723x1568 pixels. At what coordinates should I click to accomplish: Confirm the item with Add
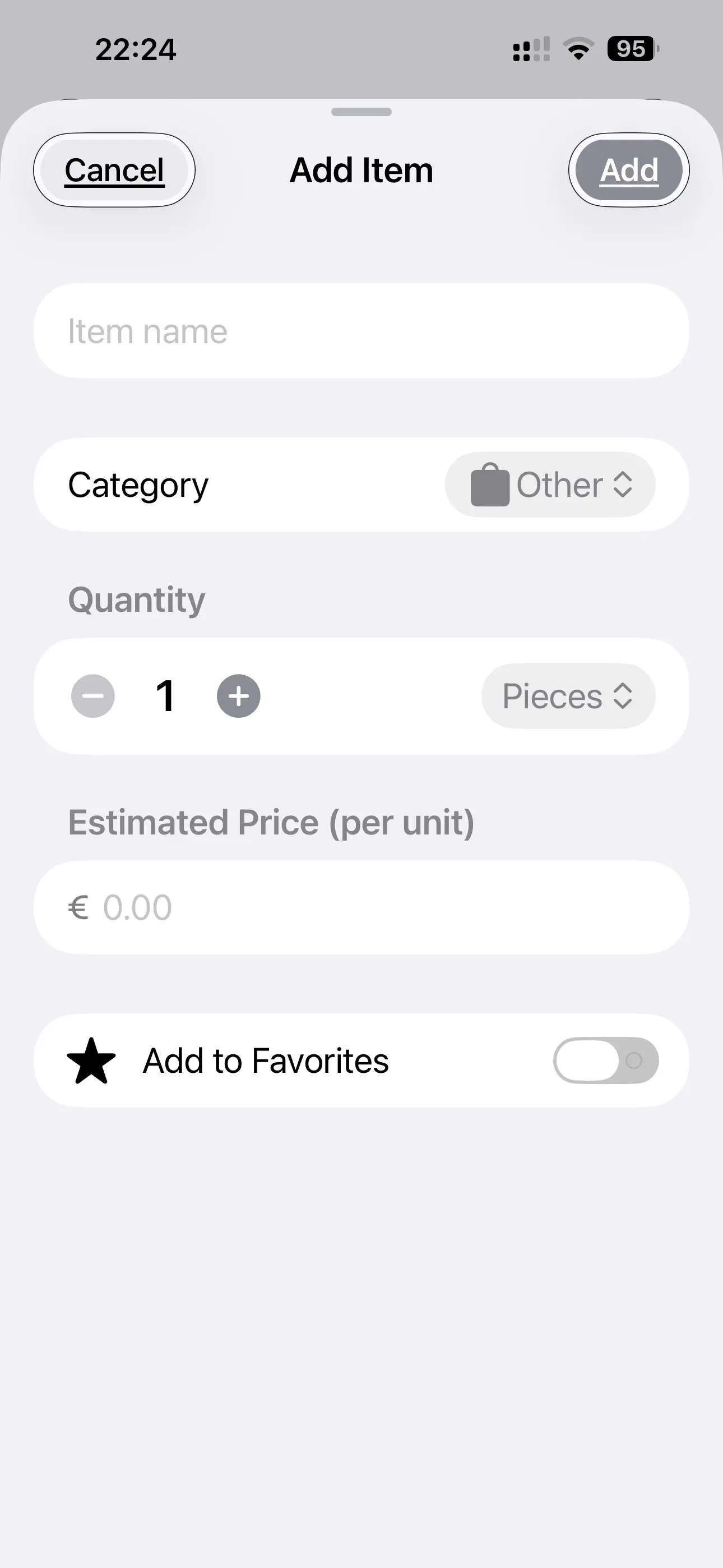629,170
